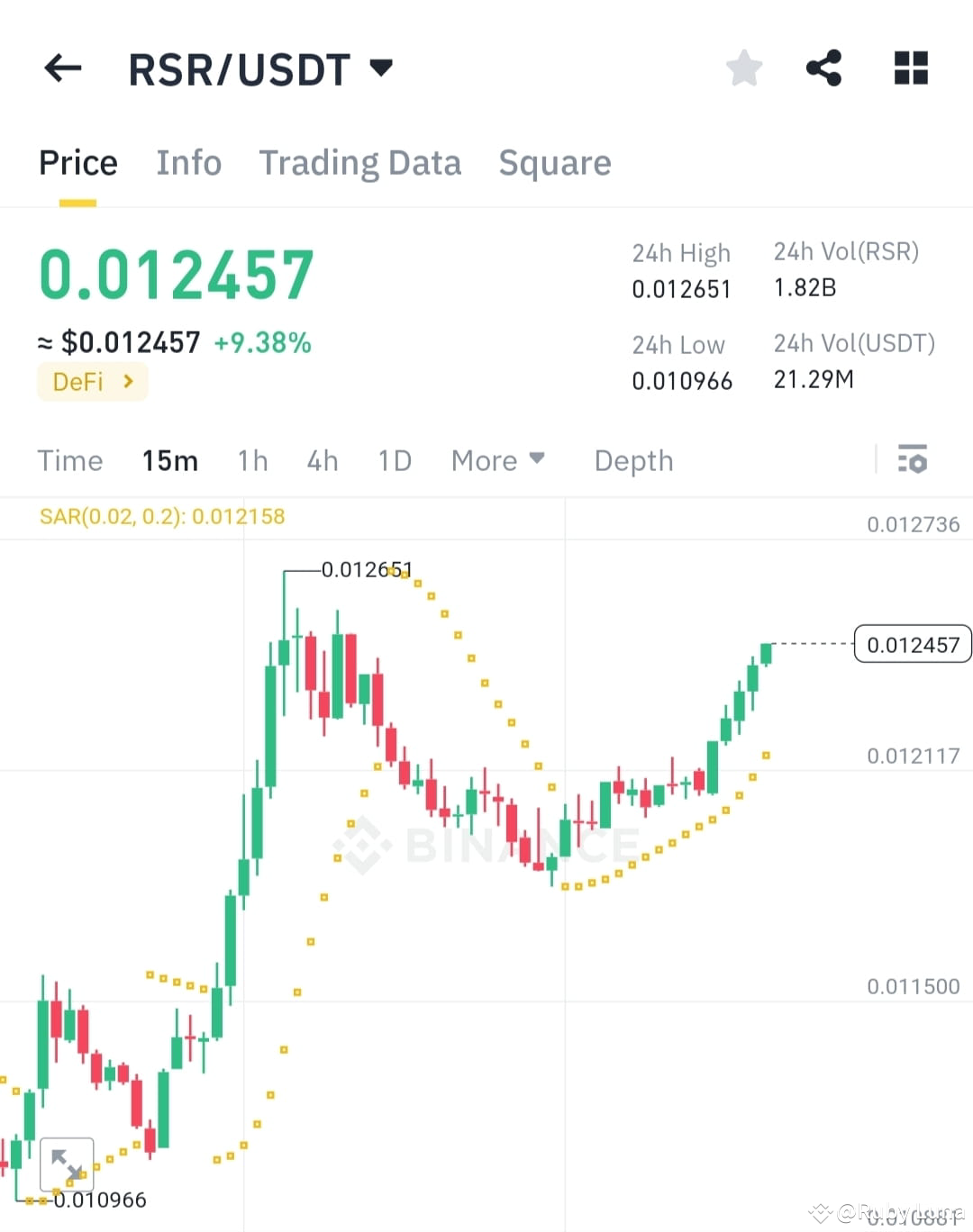This screenshot has width=973, height=1232.
Task: Switch the chart to 1h timeframe
Action: 252,460
